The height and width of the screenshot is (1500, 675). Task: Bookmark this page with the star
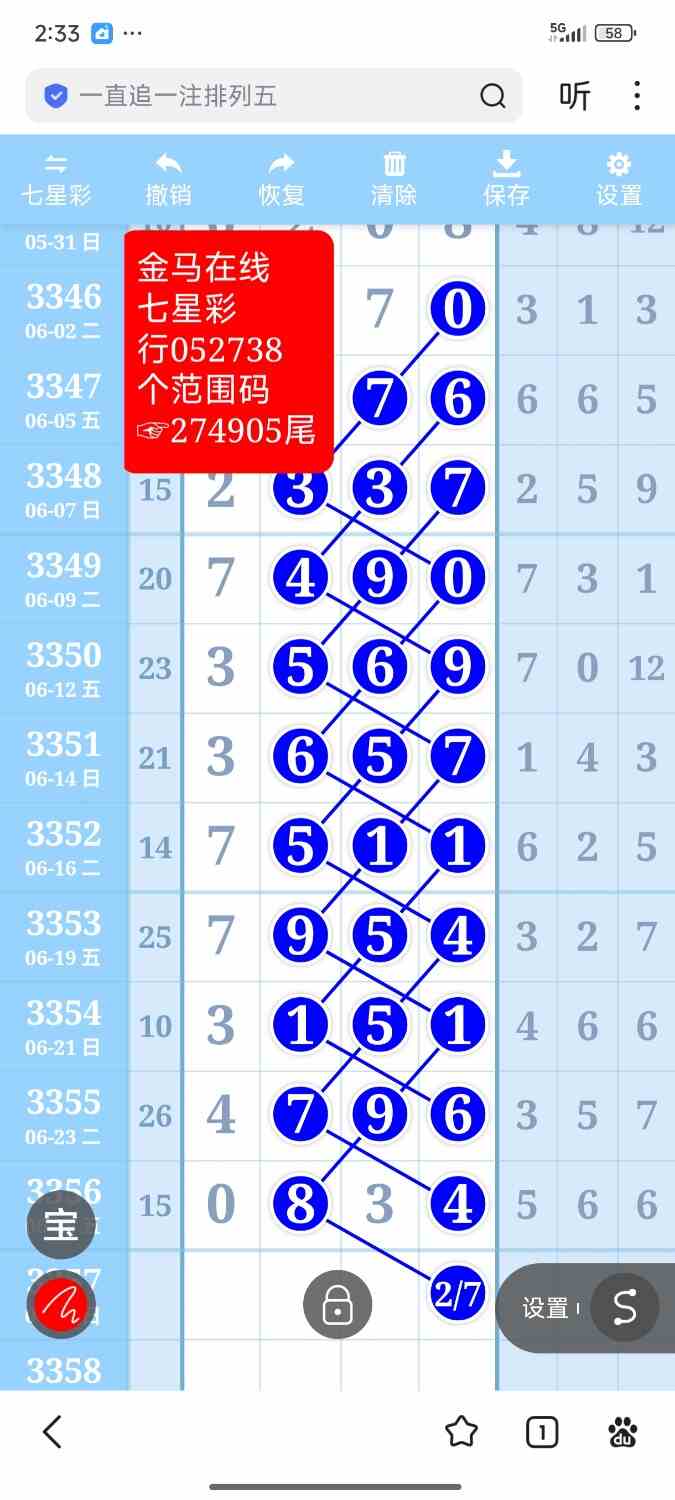461,1433
